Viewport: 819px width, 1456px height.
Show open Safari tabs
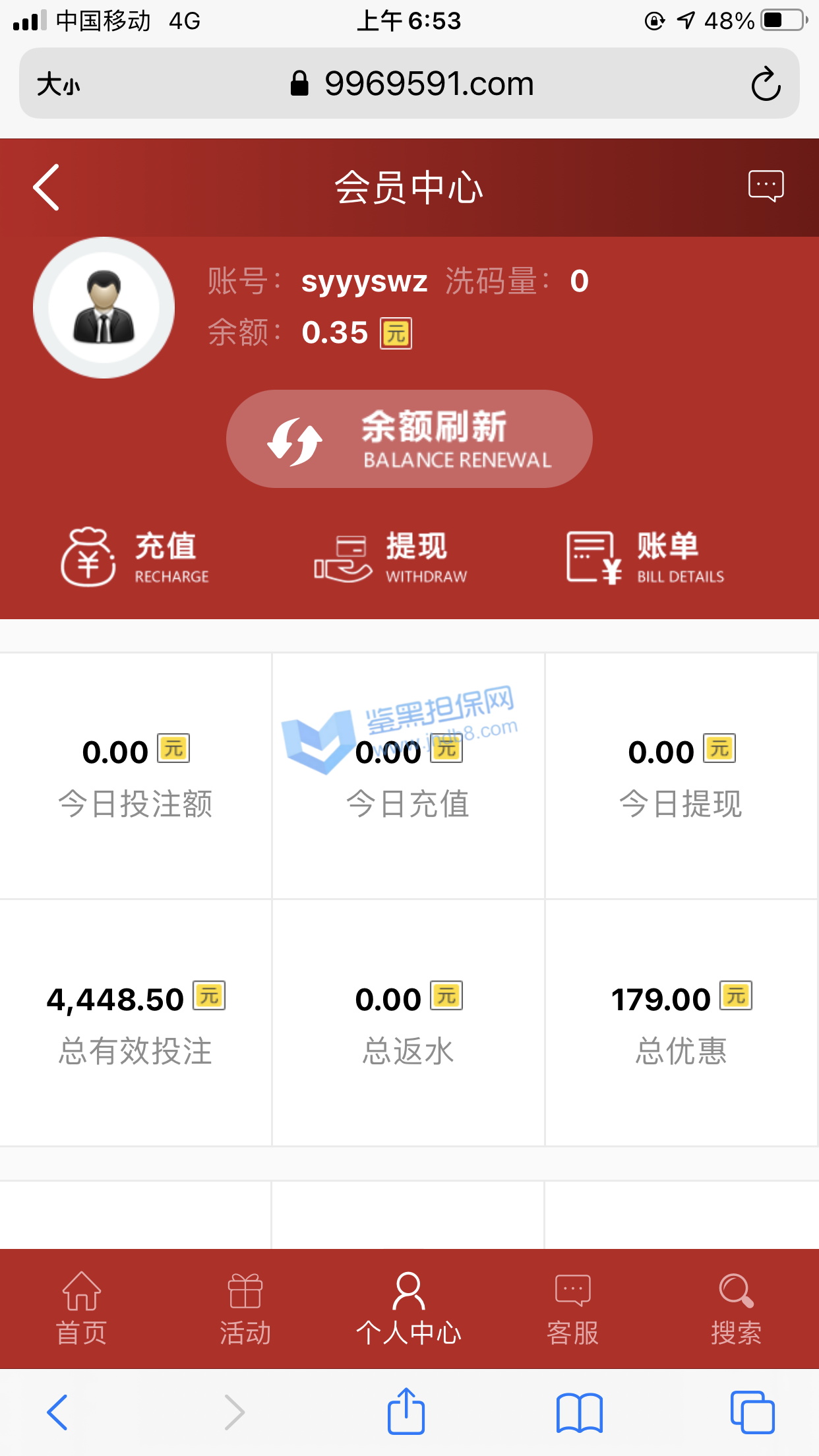point(752,1412)
